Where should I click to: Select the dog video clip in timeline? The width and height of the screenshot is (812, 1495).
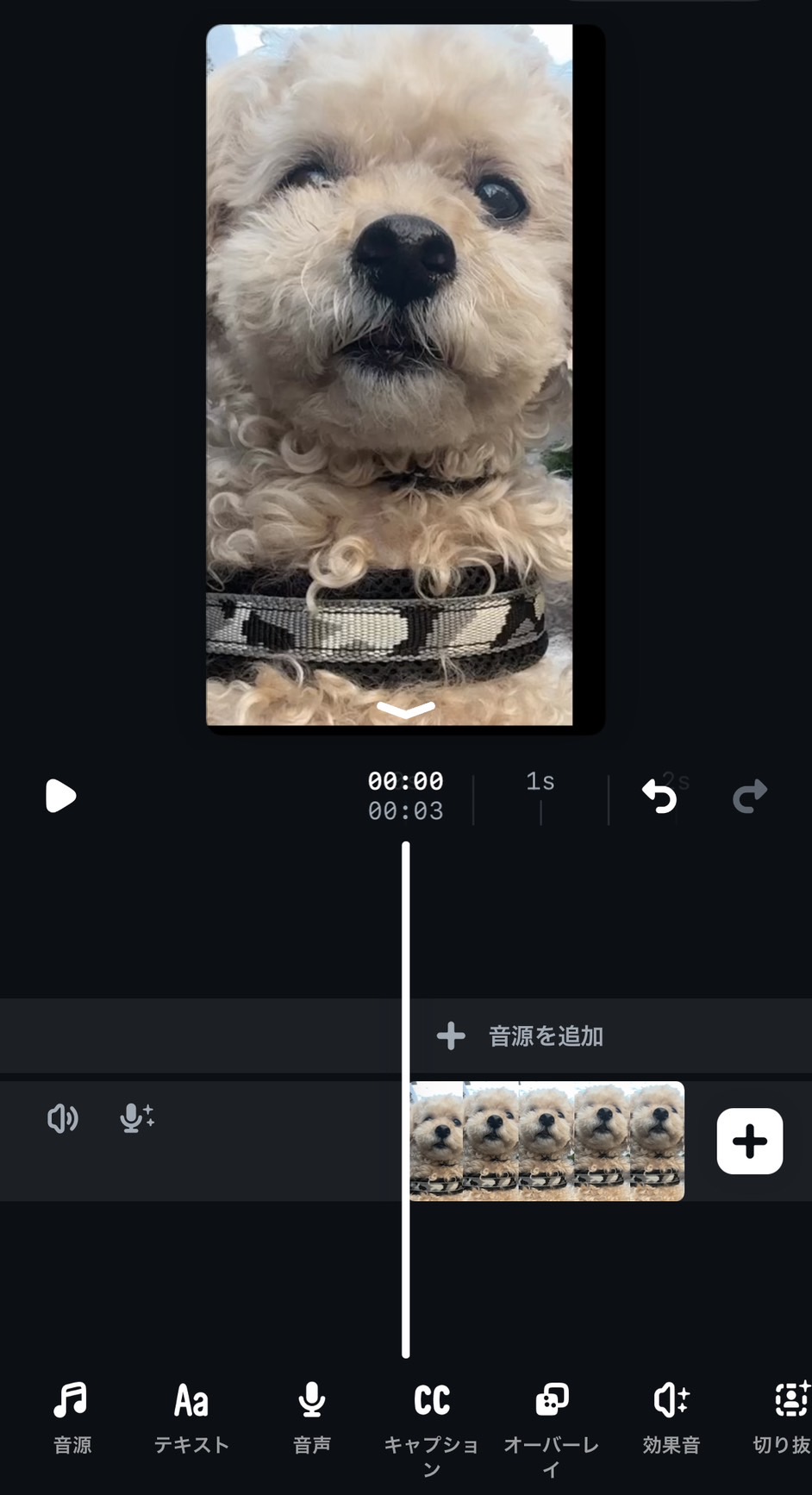click(x=547, y=1141)
